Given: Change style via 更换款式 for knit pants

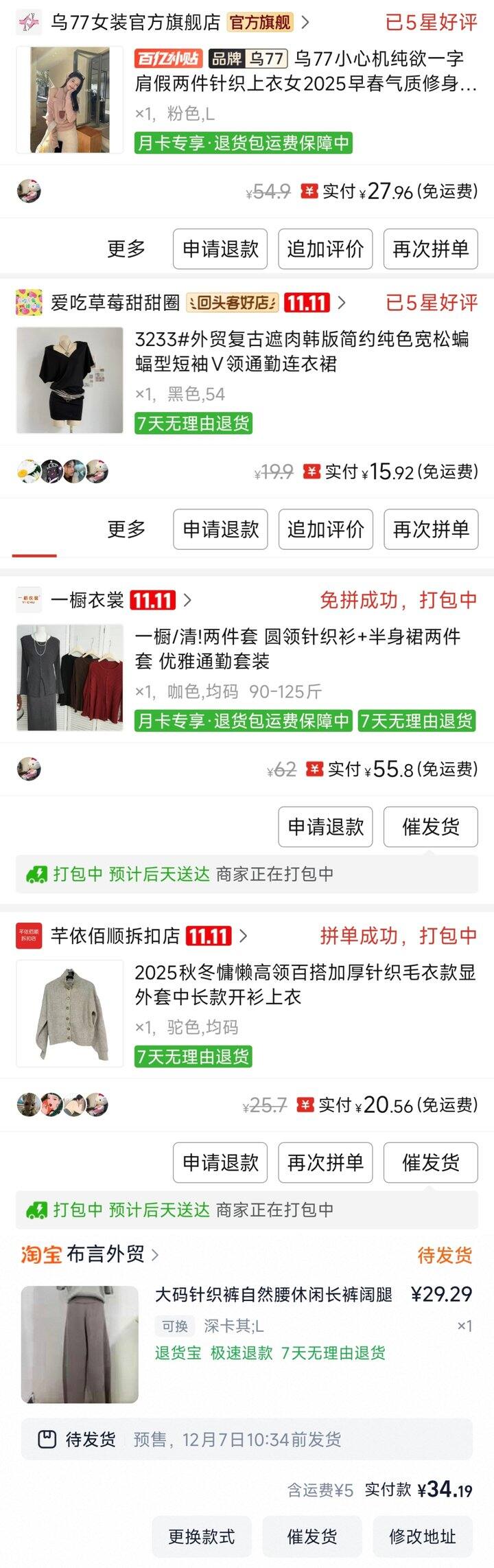Looking at the screenshot, I should point(202,1536).
